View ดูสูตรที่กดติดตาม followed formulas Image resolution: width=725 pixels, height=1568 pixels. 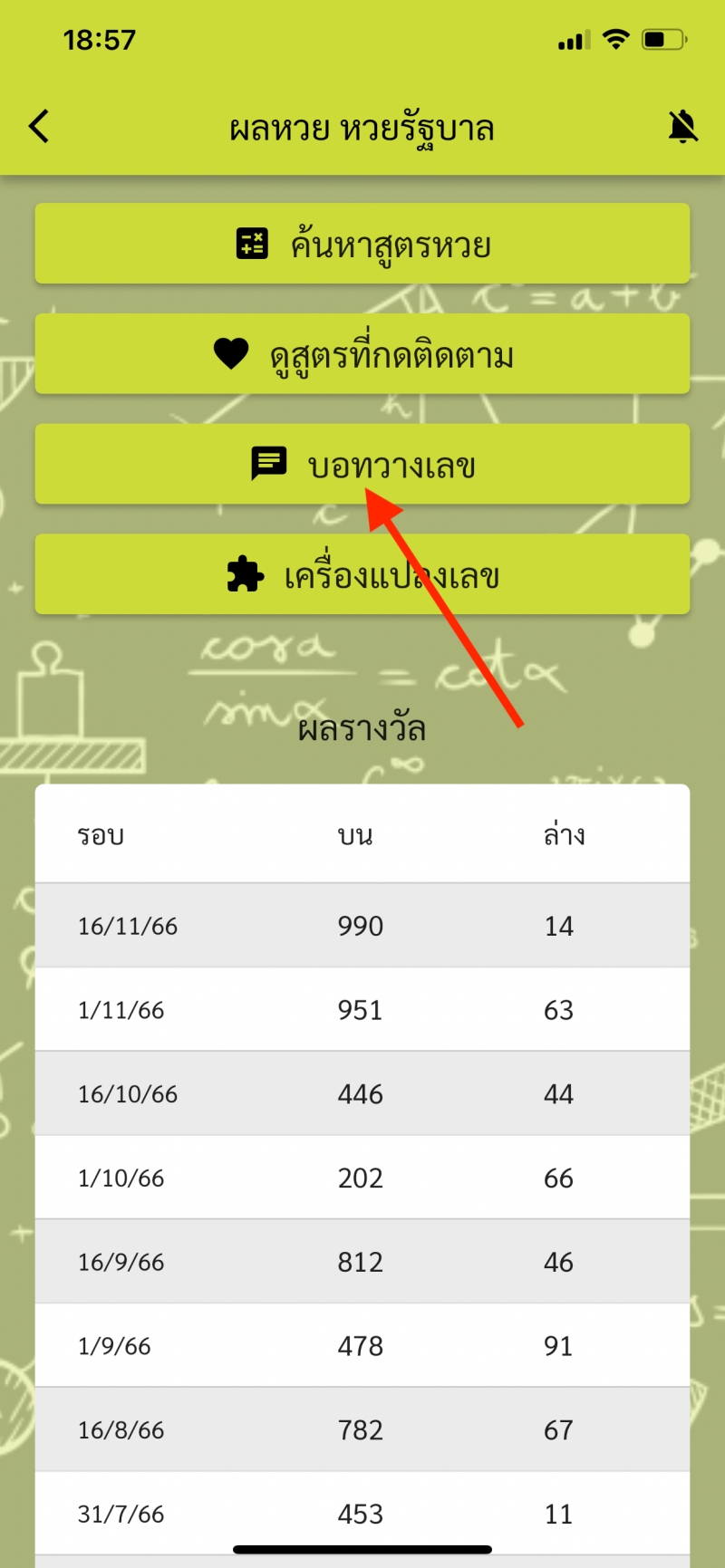(x=362, y=354)
